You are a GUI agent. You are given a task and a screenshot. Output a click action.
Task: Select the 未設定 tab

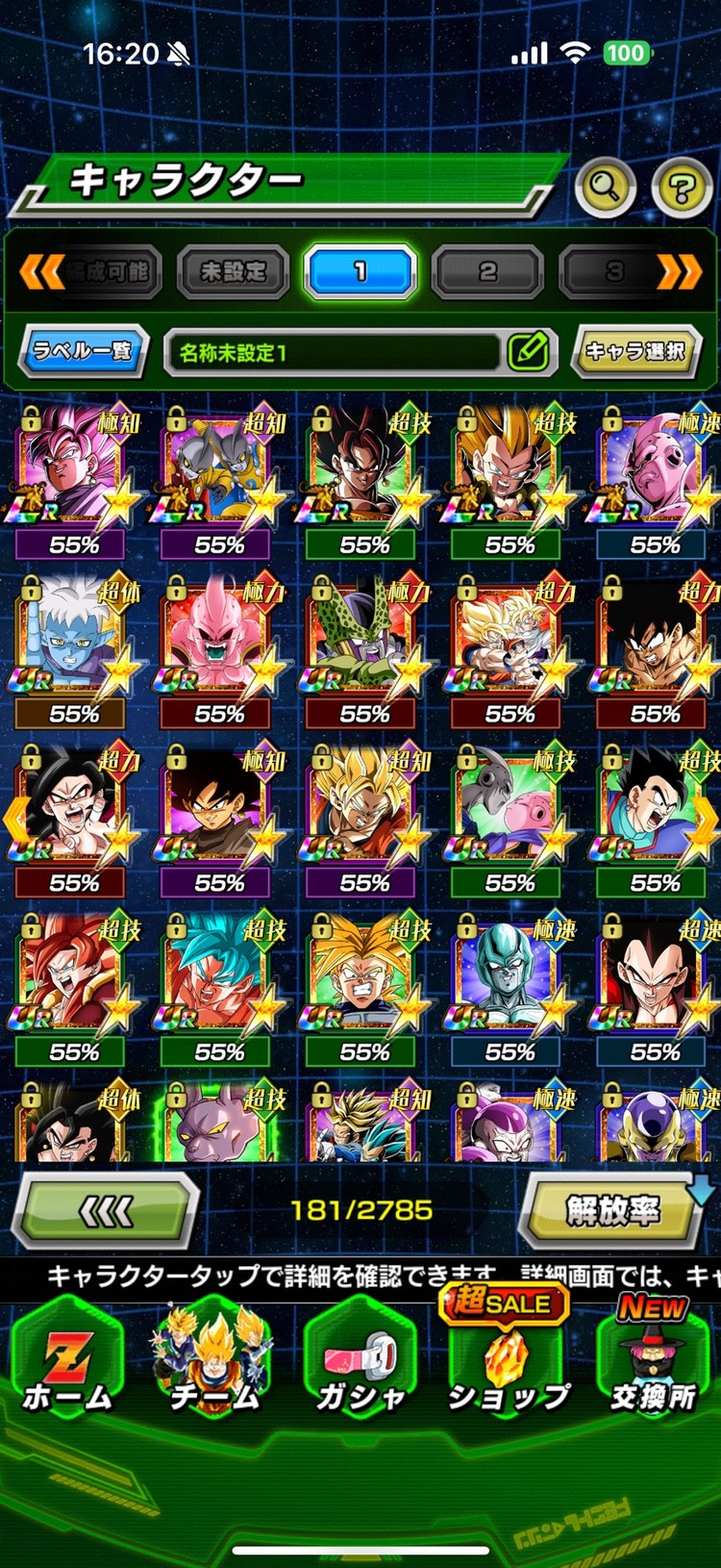pyautogui.click(x=232, y=272)
